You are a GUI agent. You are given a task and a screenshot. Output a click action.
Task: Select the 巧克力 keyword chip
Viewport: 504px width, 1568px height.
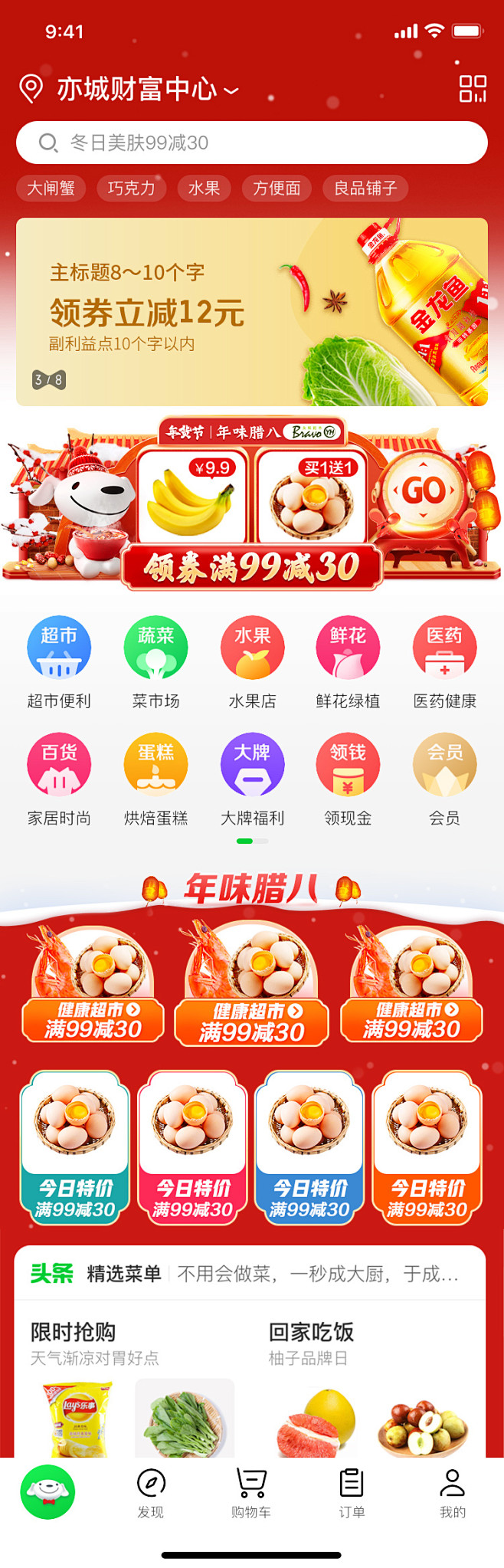[131, 189]
